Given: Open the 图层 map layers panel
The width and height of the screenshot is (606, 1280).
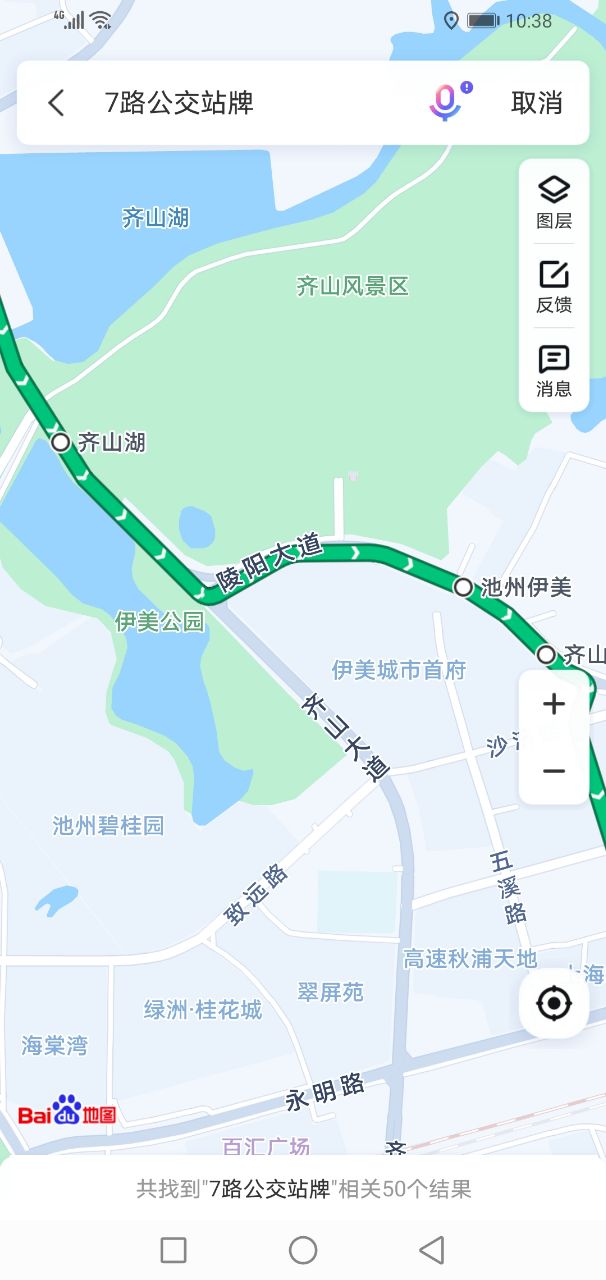Looking at the screenshot, I should pos(553,201).
